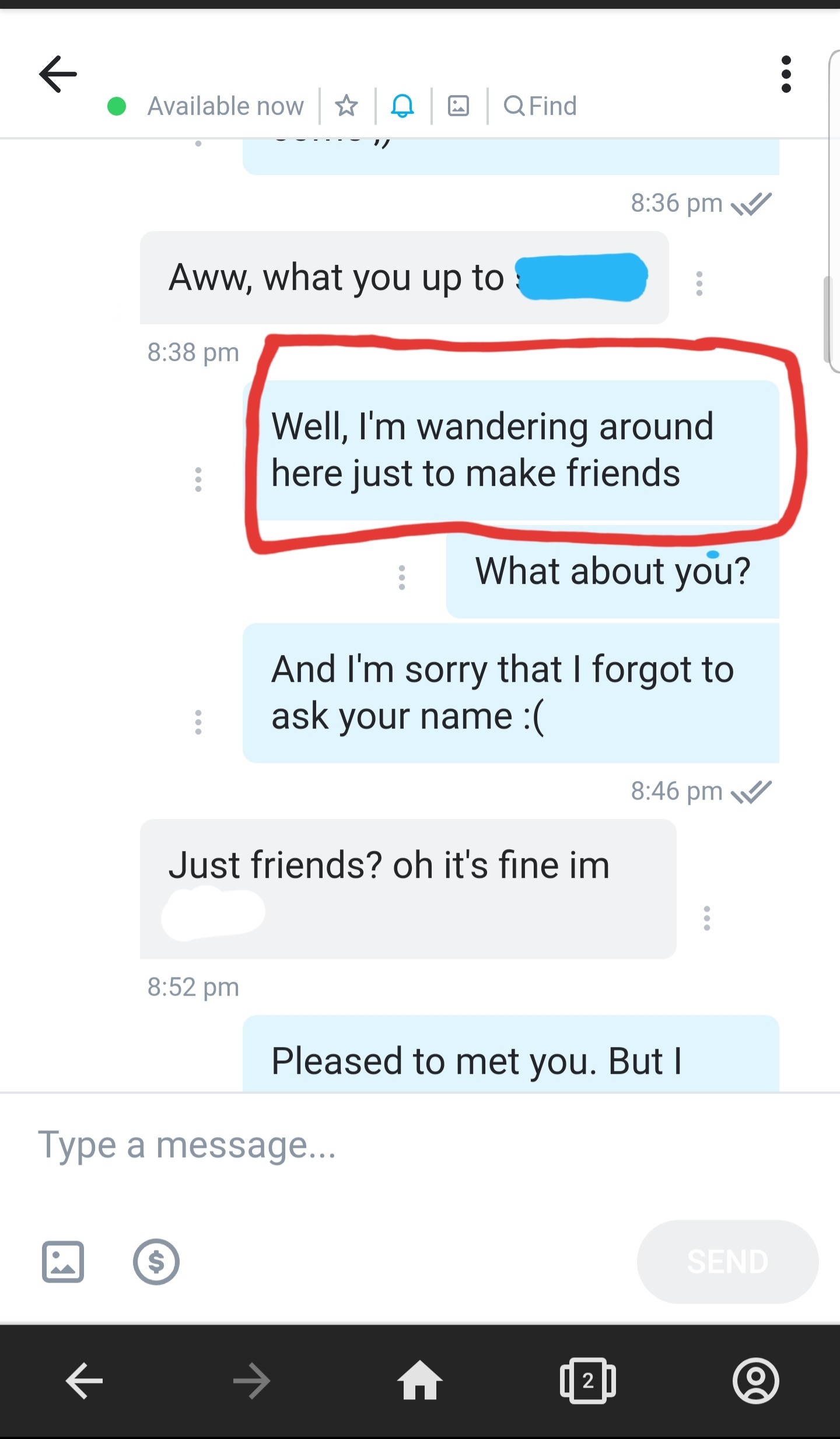Star this conversation
840x1439 pixels.
[346, 106]
